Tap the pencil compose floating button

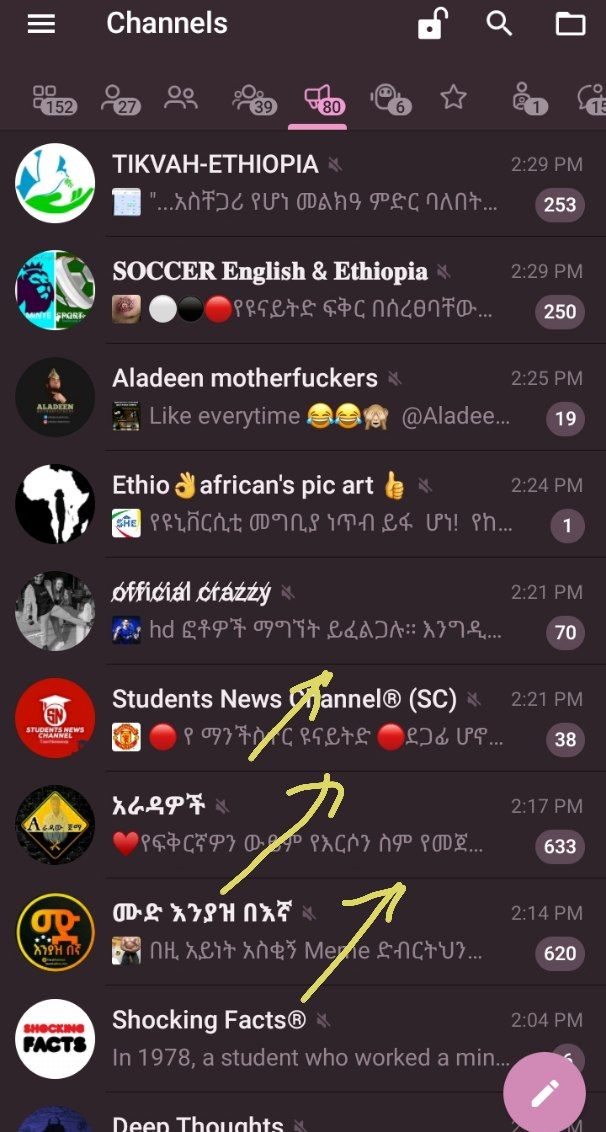coord(544,1093)
